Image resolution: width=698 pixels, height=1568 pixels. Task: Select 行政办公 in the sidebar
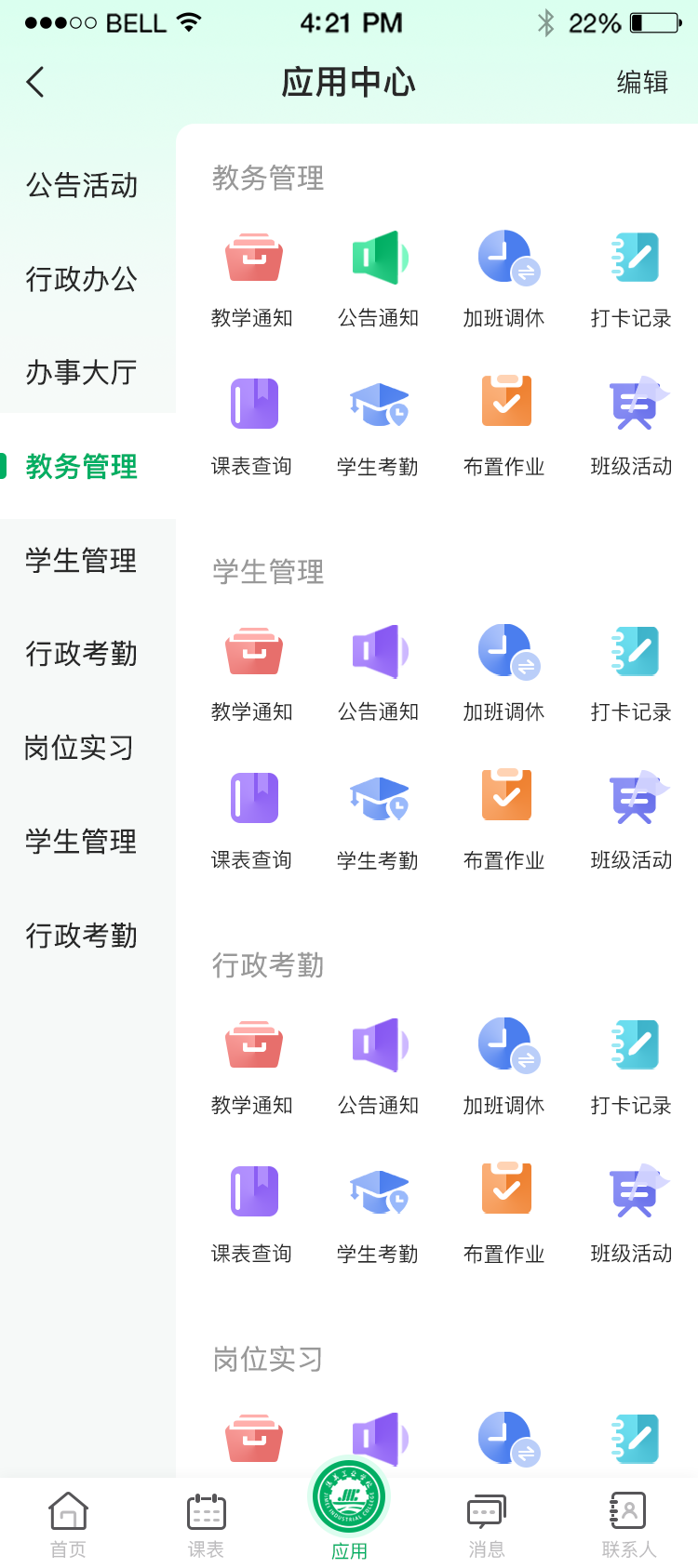tap(82, 278)
